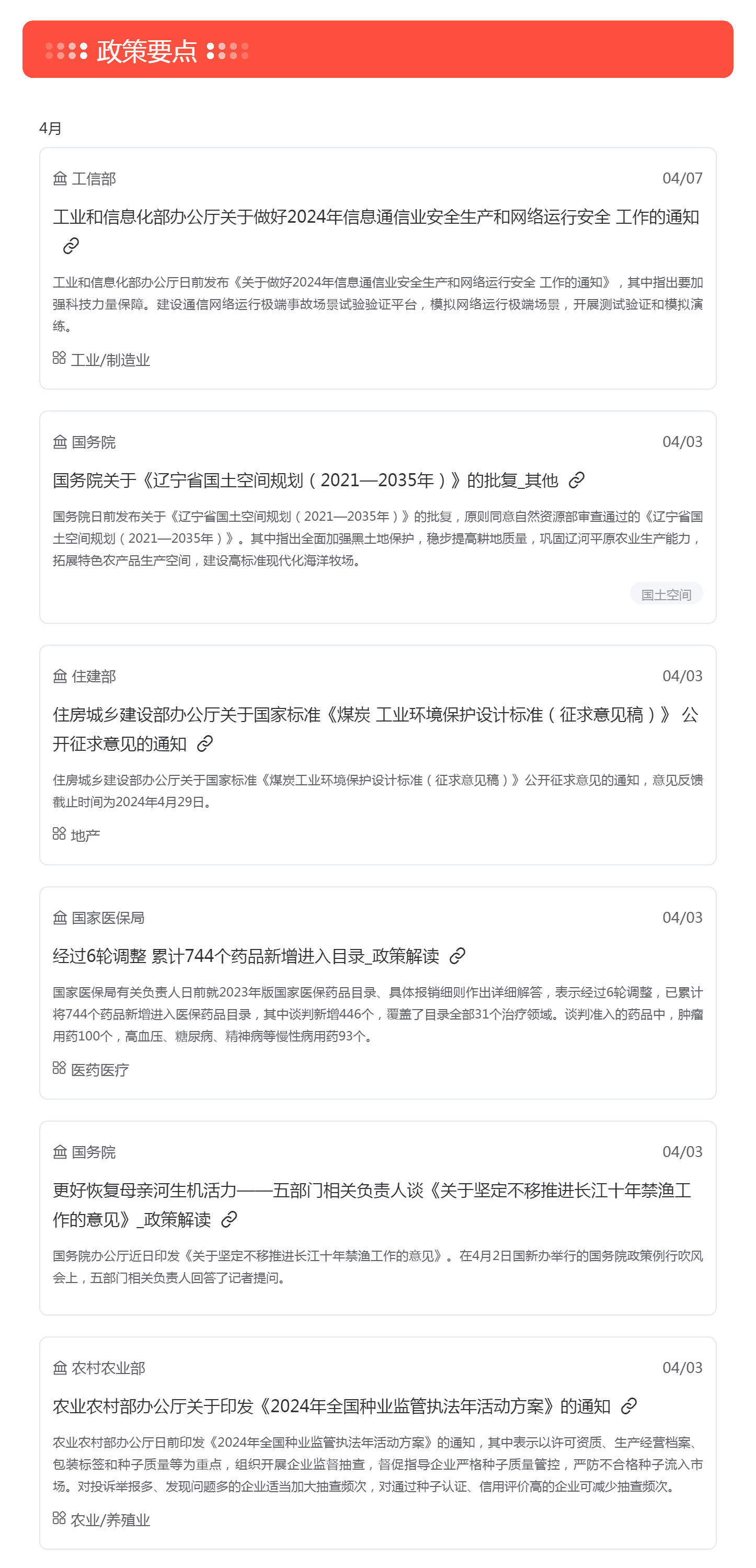Tap the 国土空间 chip

tap(666, 594)
